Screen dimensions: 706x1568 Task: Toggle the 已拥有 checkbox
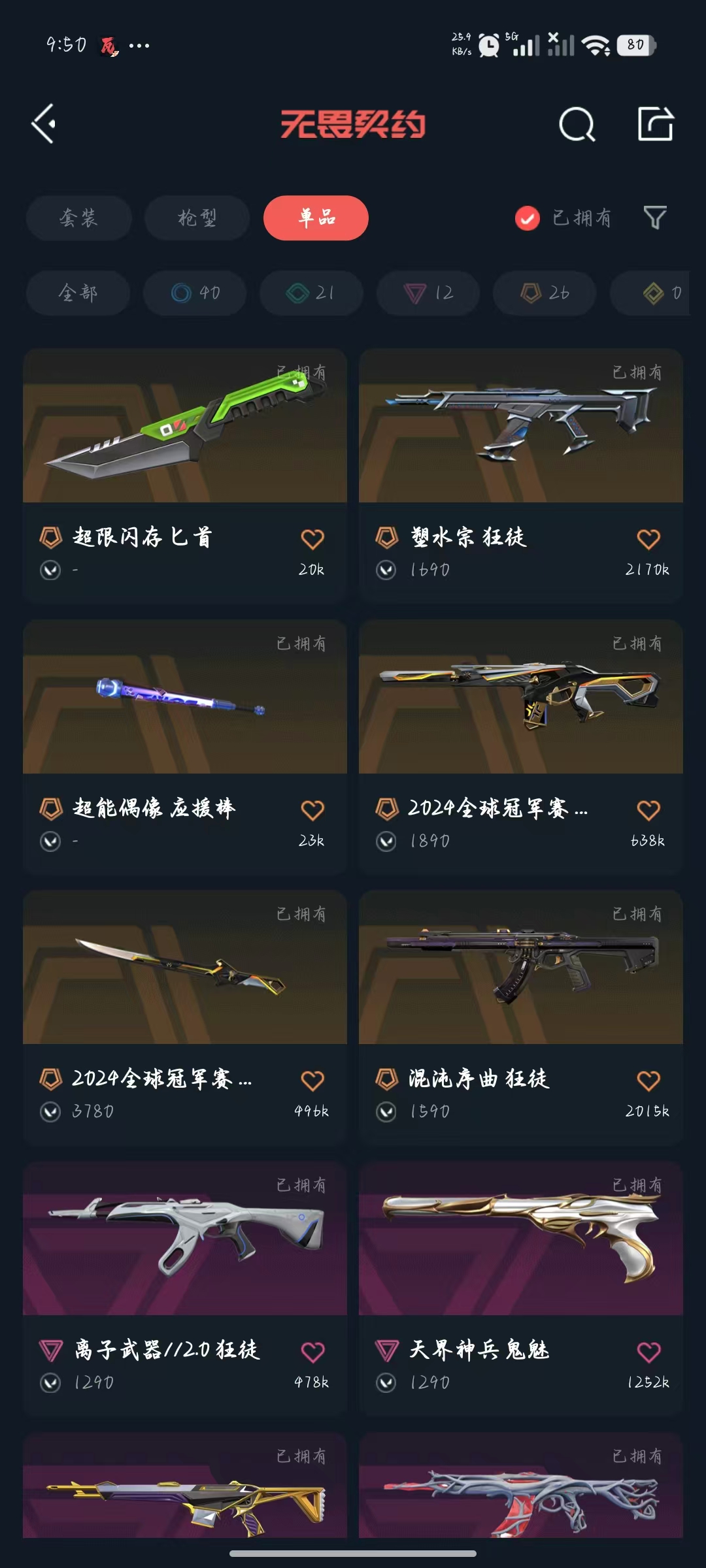pos(528,218)
